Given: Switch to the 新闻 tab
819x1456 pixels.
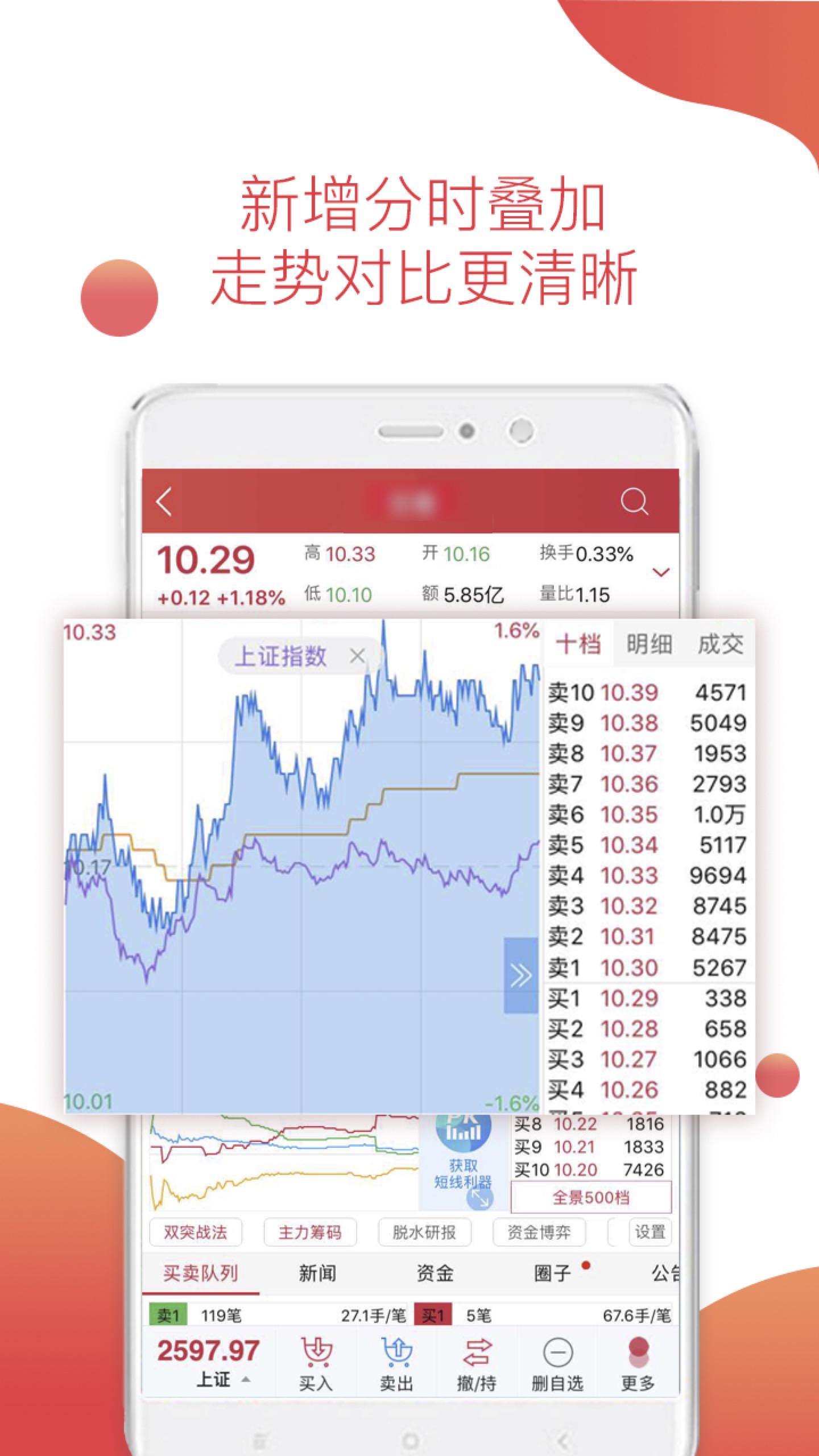Looking at the screenshot, I should (316, 1273).
